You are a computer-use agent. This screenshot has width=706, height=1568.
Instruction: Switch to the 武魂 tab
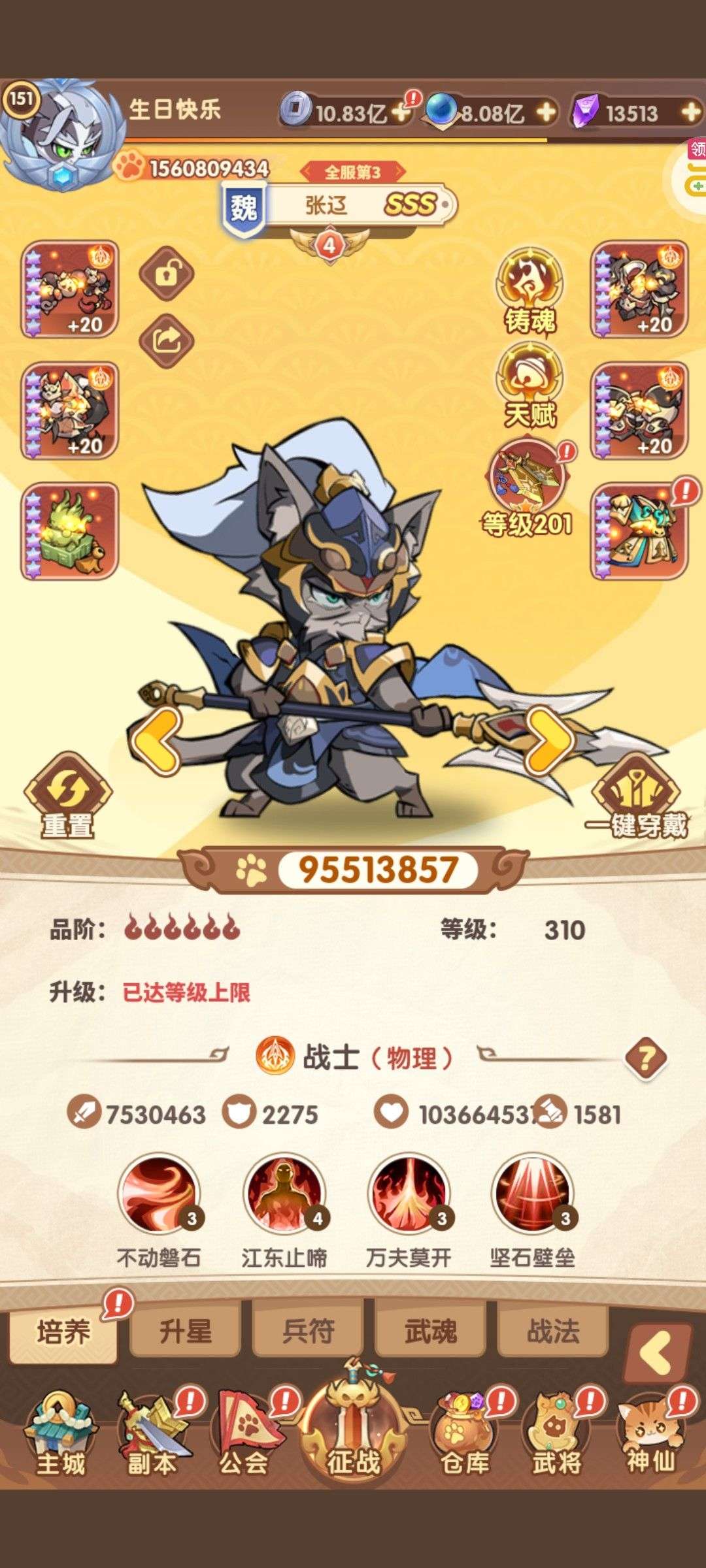pos(430,1330)
